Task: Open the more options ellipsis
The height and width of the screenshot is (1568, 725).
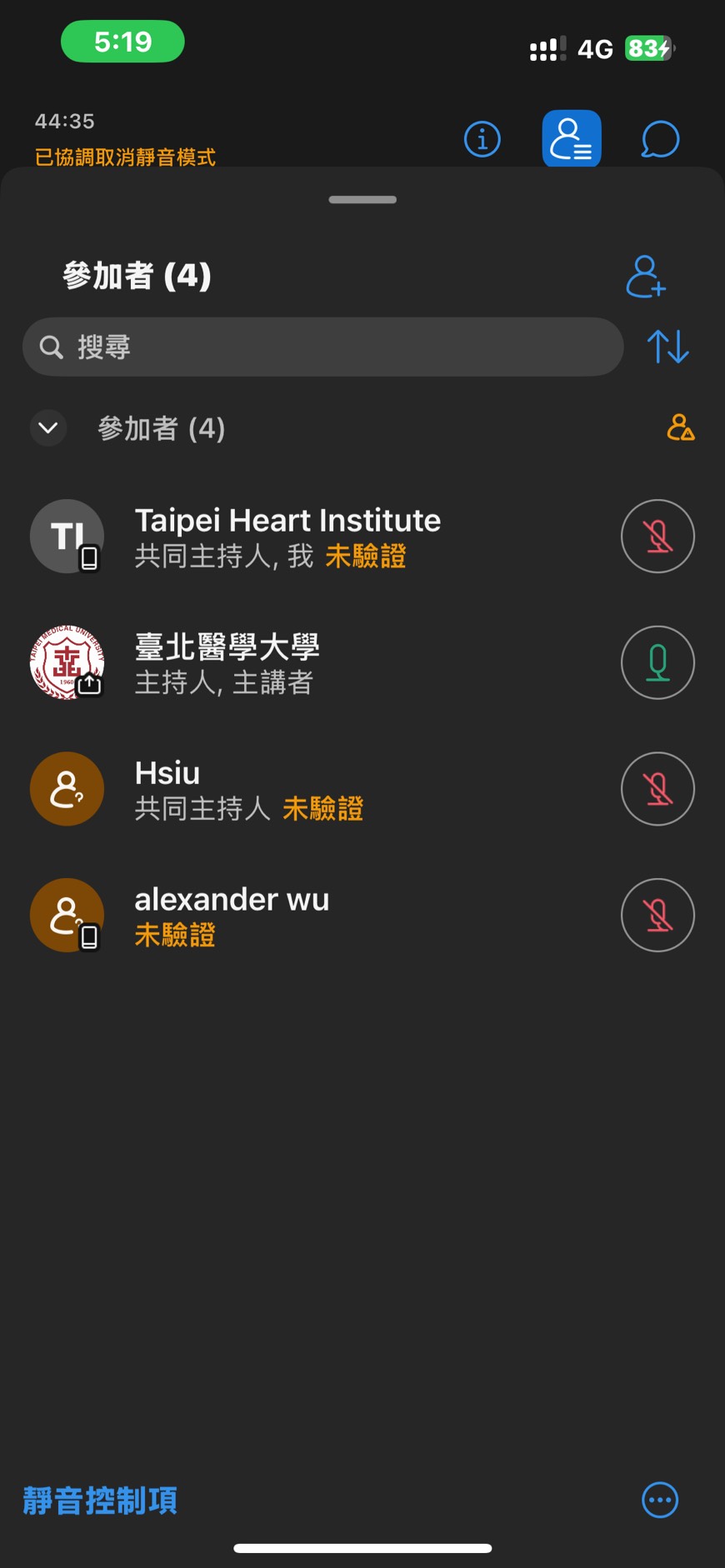Action: coord(660,1501)
